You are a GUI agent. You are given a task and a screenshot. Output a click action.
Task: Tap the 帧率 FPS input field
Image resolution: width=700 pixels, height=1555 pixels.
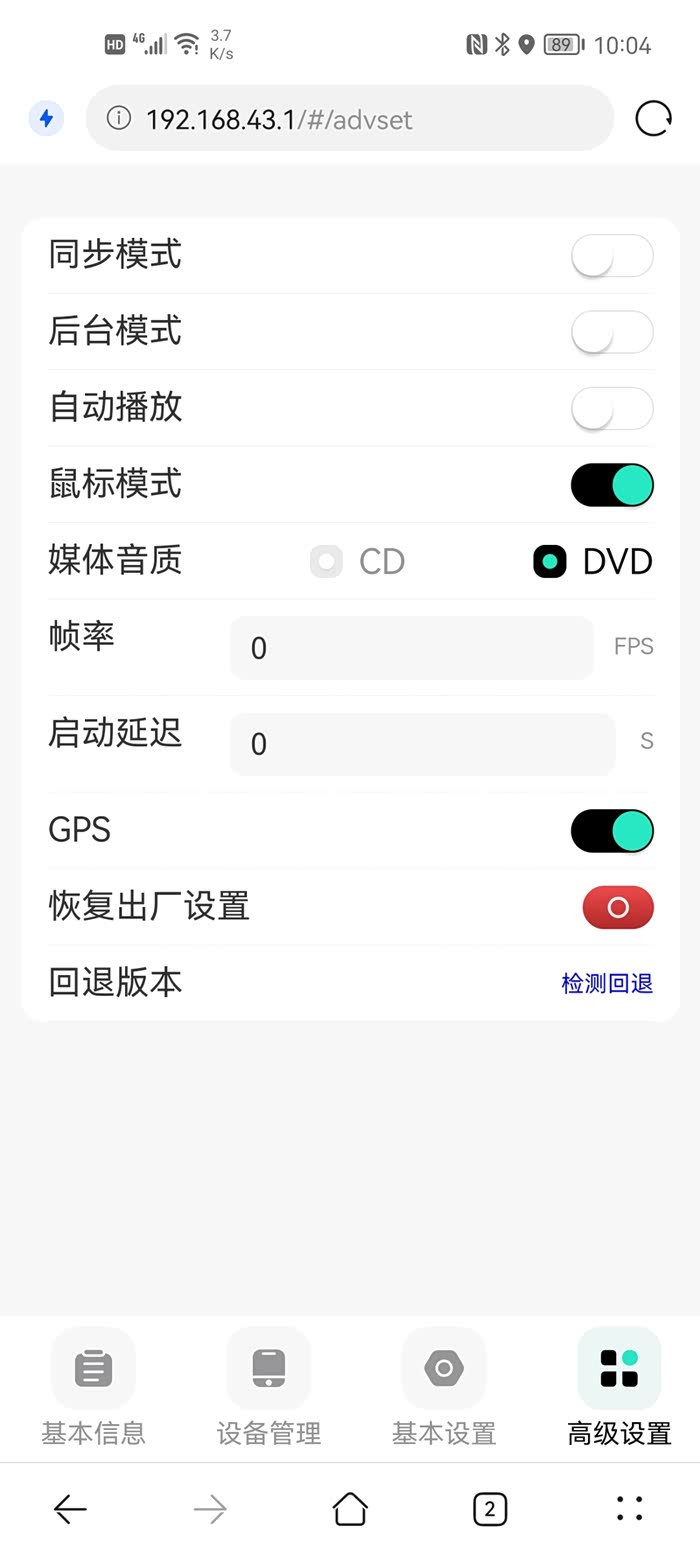411,648
